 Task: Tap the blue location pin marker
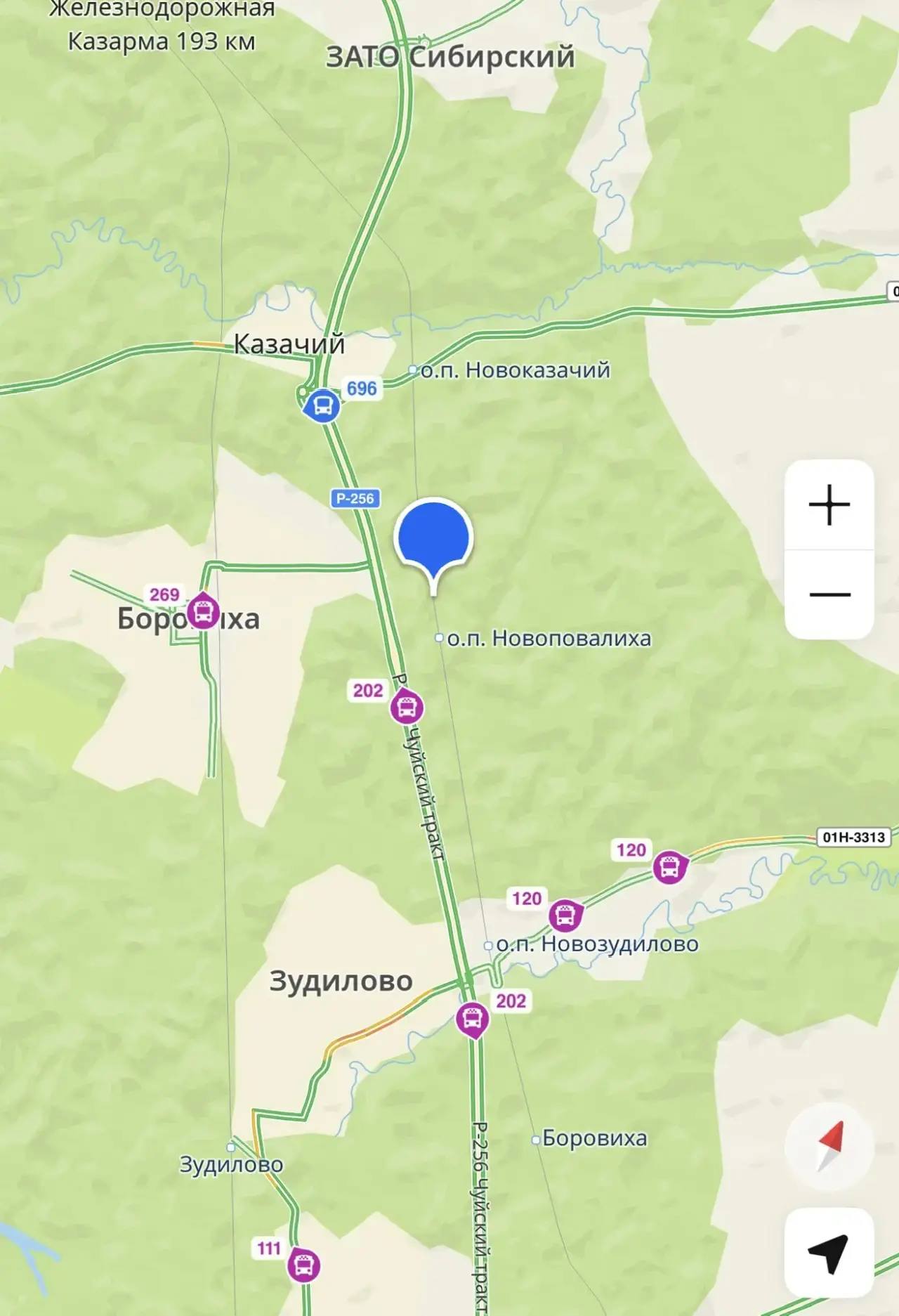(x=433, y=538)
